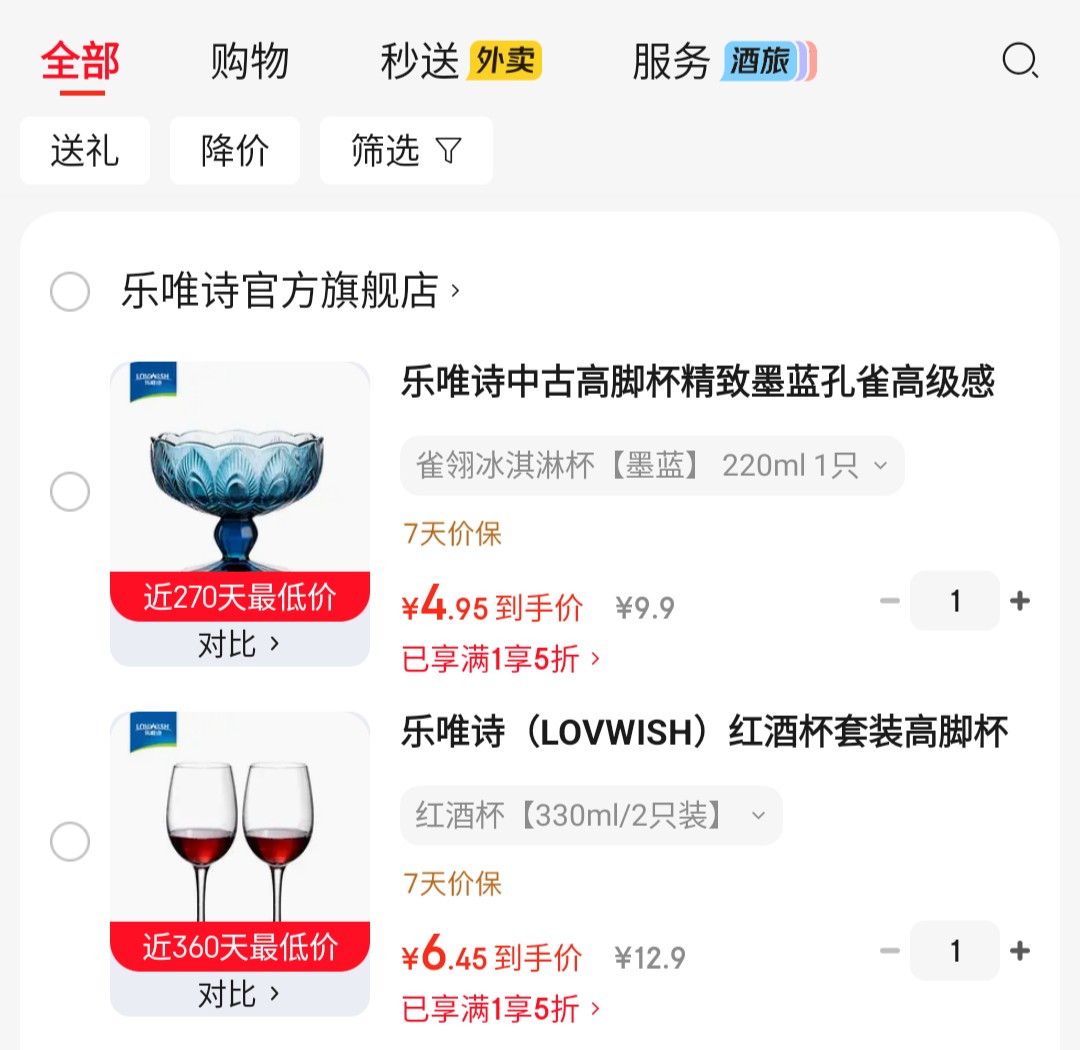Open the 雀翎冰淇淋杯 spec dropdown
The image size is (1080, 1050).
[x=652, y=466]
